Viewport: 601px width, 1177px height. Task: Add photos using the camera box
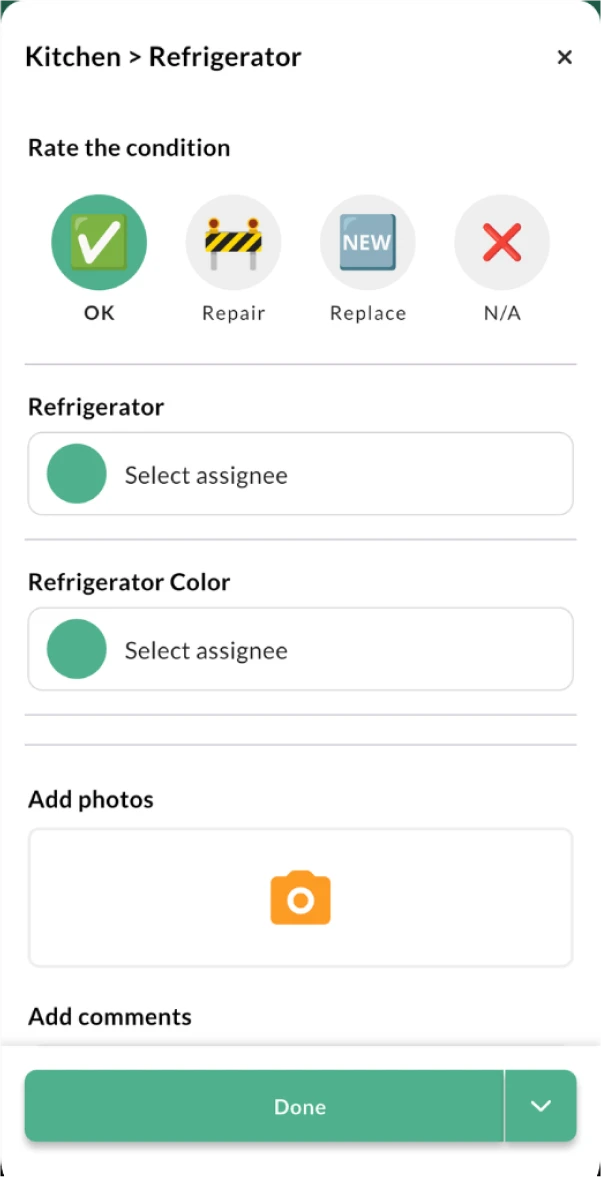coord(300,898)
